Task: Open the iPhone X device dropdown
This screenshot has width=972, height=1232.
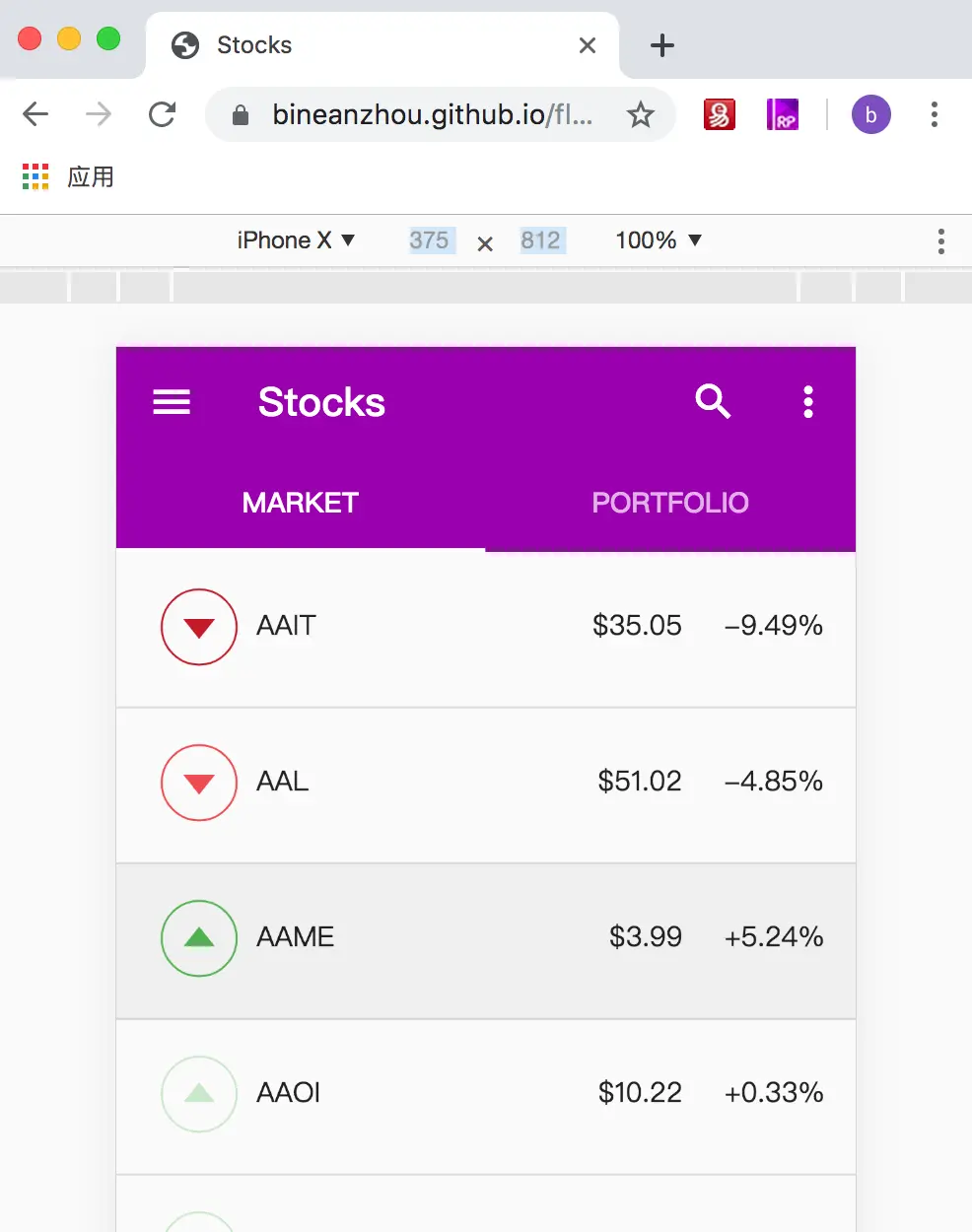Action: (296, 240)
